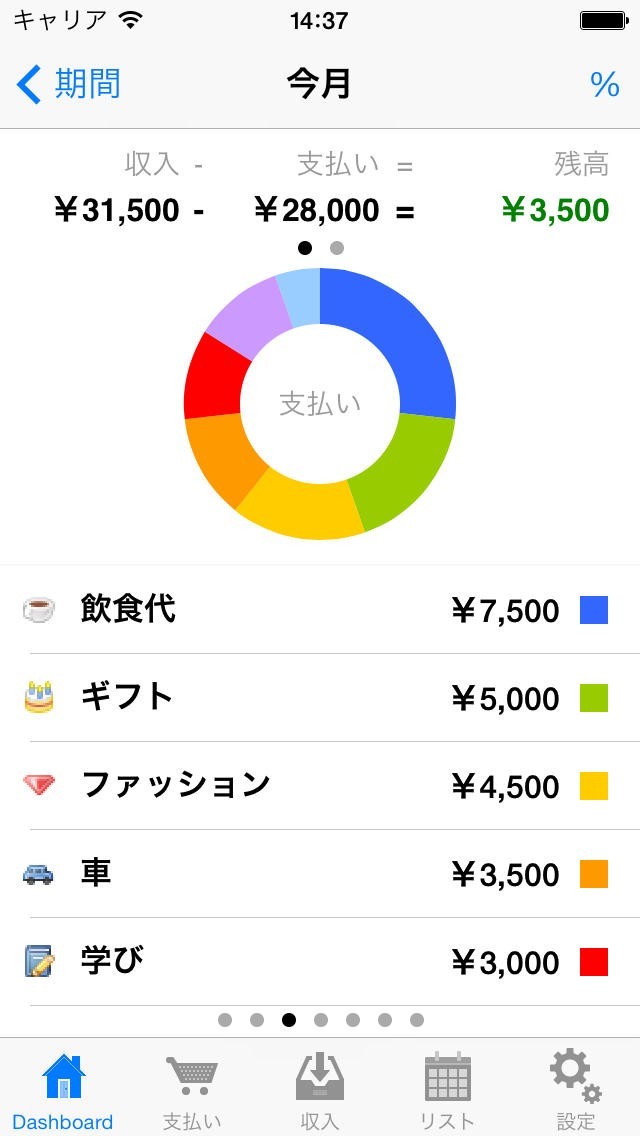View 車 expense details
The height and width of the screenshot is (1136, 640).
tap(320, 874)
